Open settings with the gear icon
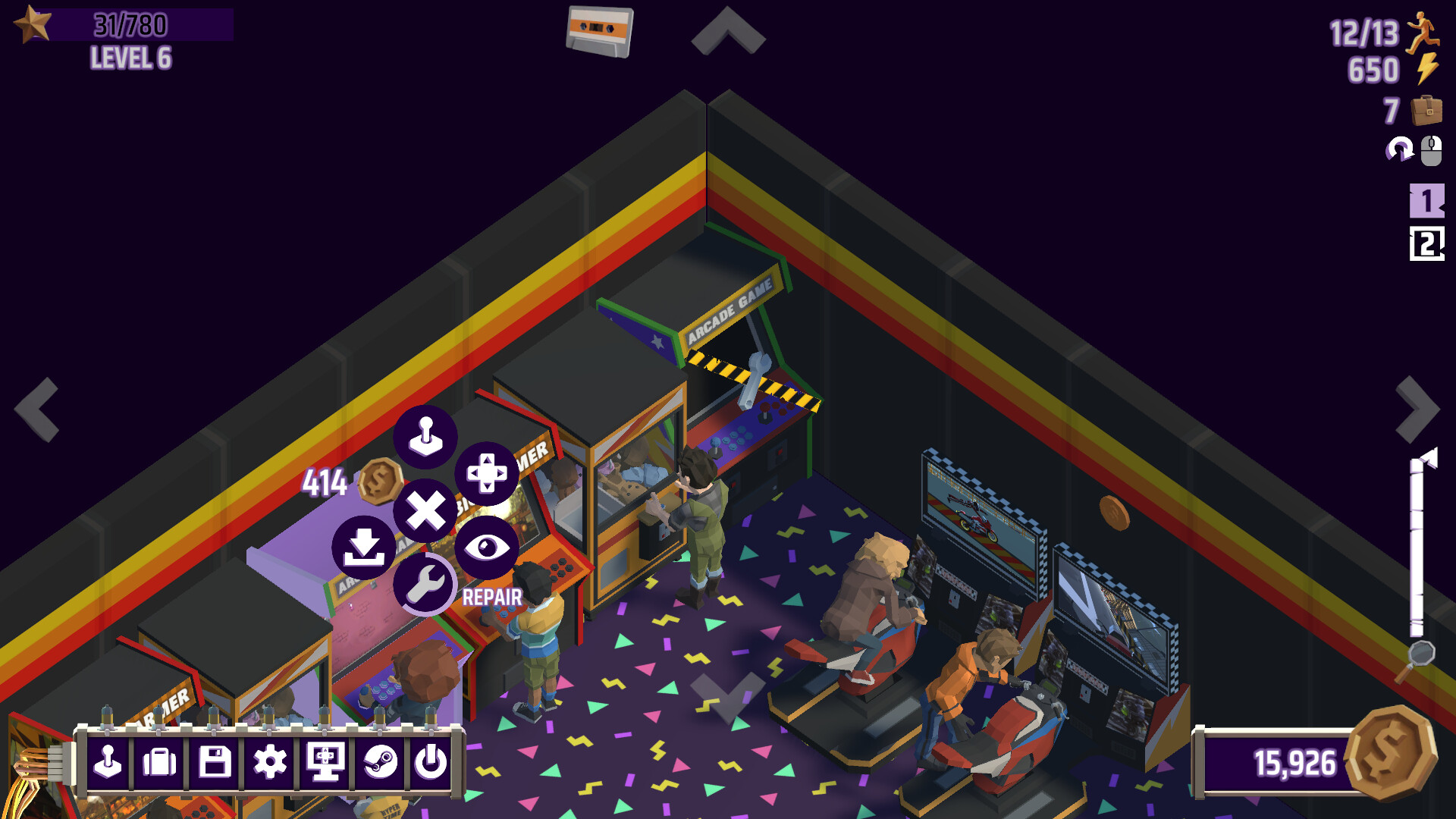 (270, 761)
